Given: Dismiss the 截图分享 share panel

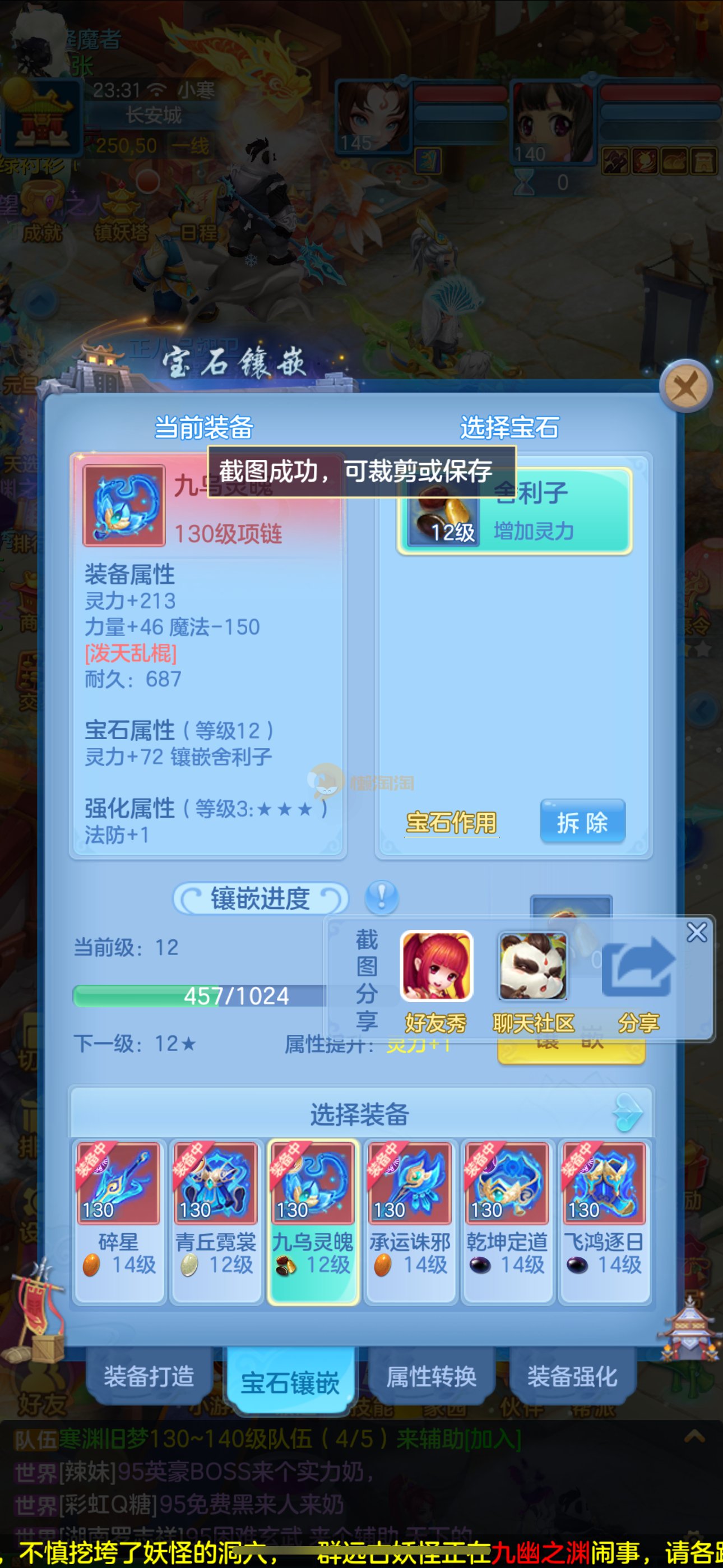Looking at the screenshot, I should pos(696,932).
